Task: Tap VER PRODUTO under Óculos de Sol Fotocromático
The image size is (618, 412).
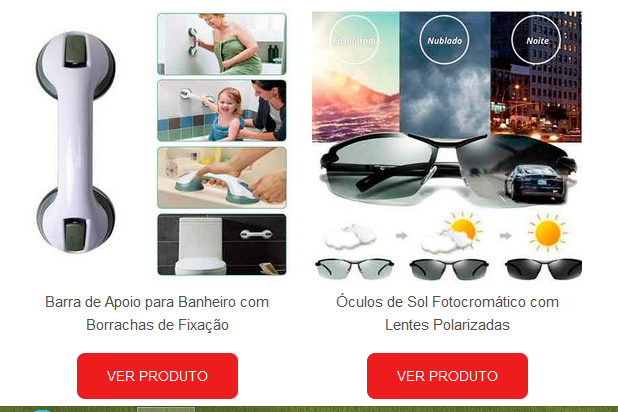Action: 447,376
